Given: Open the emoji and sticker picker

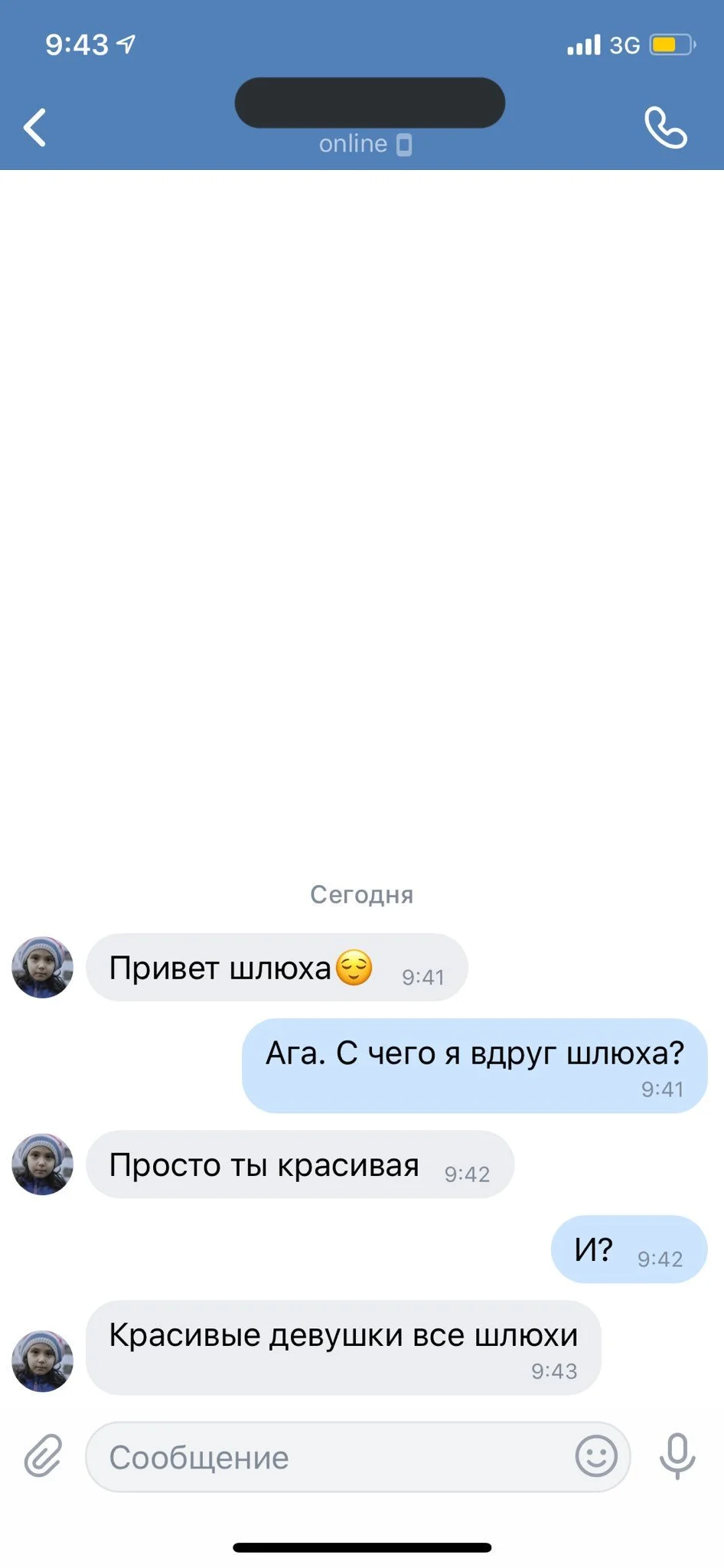Looking at the screenshot, I should click(x=596, y=1456).
